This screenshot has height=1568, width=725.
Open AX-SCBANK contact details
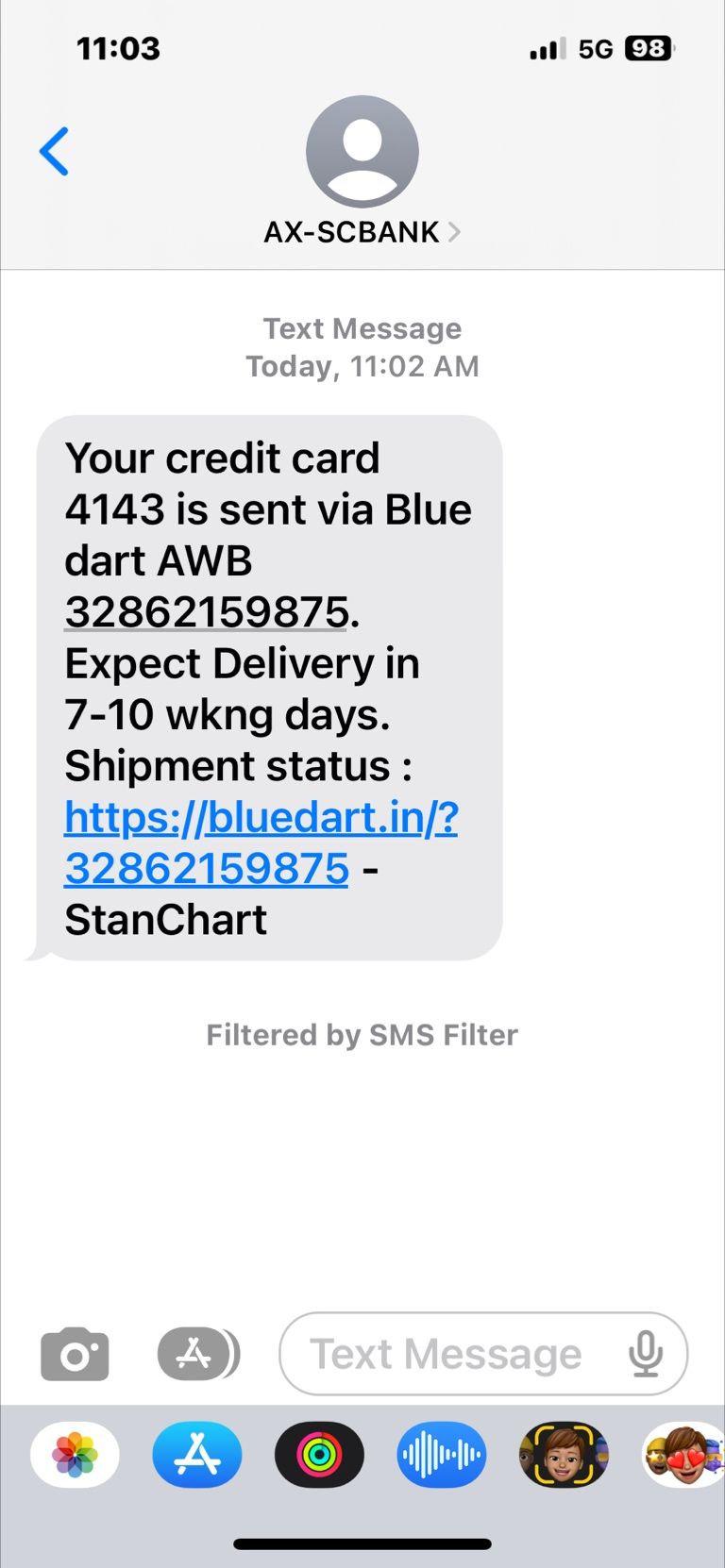pos(362,232)
